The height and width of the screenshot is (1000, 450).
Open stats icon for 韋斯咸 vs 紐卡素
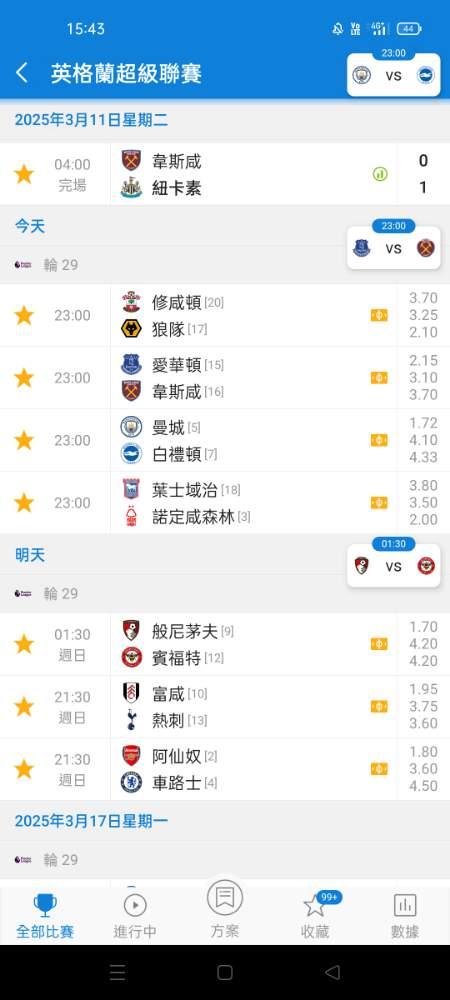[380, 173]
